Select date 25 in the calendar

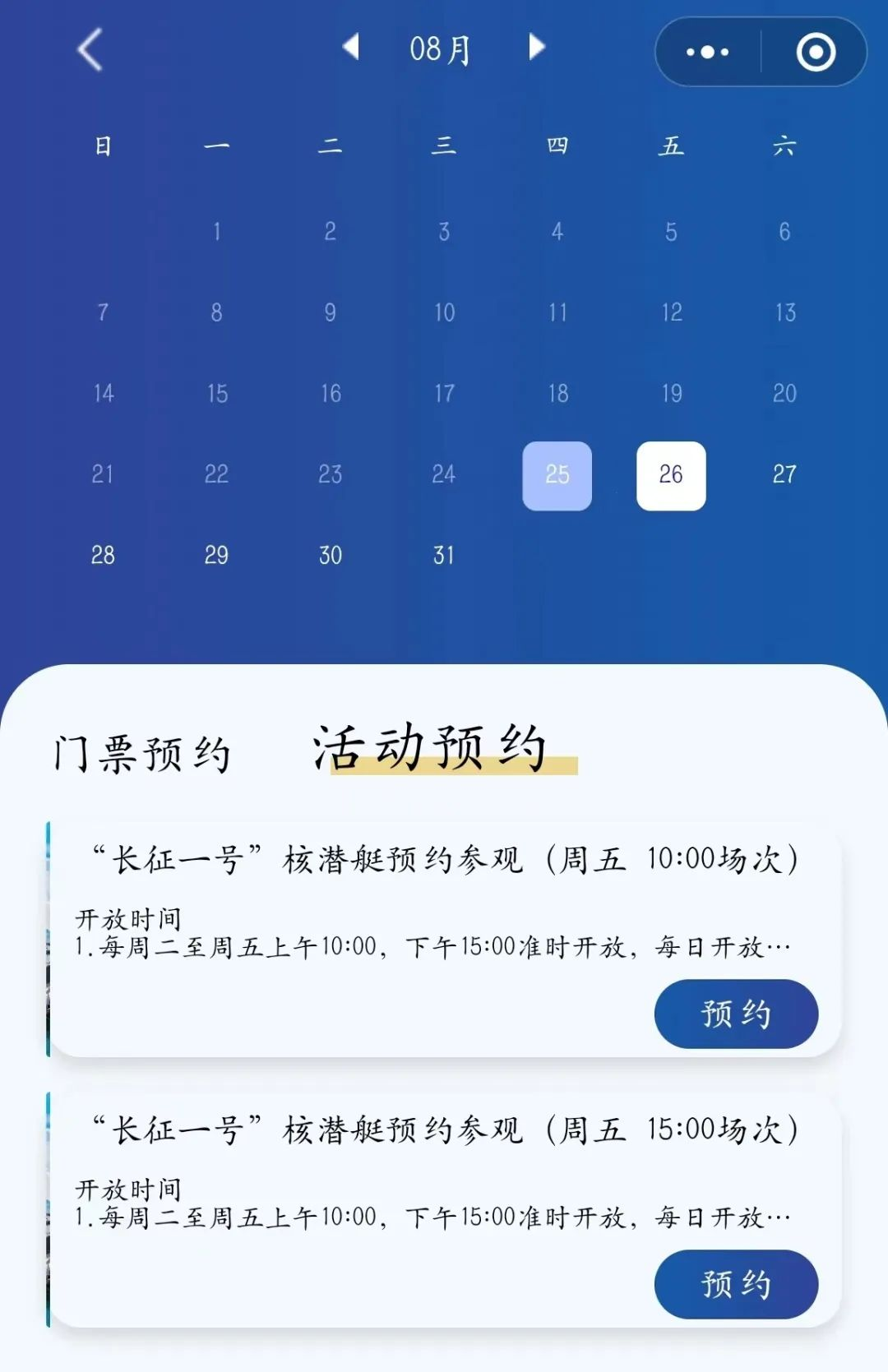pyautogui.click(x=557, y=475)
